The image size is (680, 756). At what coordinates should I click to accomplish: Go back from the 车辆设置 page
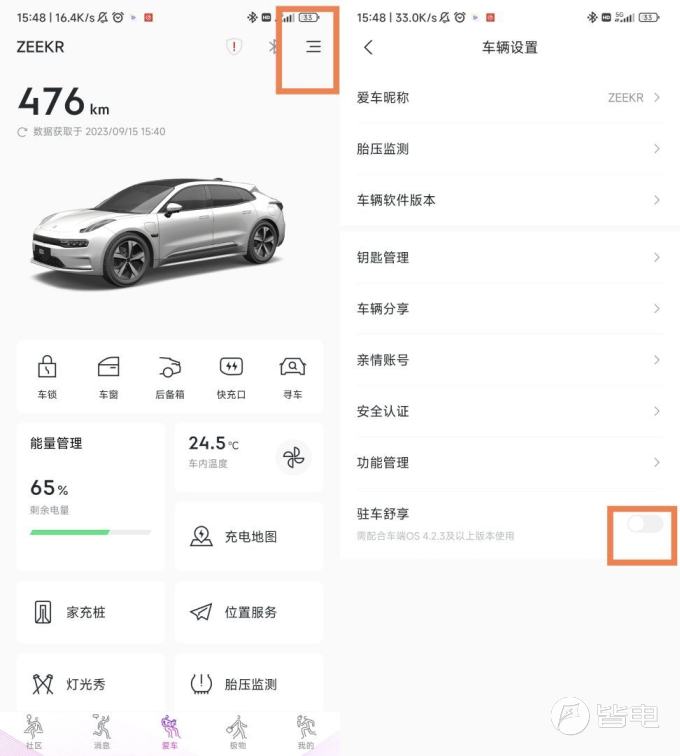pyautogui.click(x=368, y=47)
